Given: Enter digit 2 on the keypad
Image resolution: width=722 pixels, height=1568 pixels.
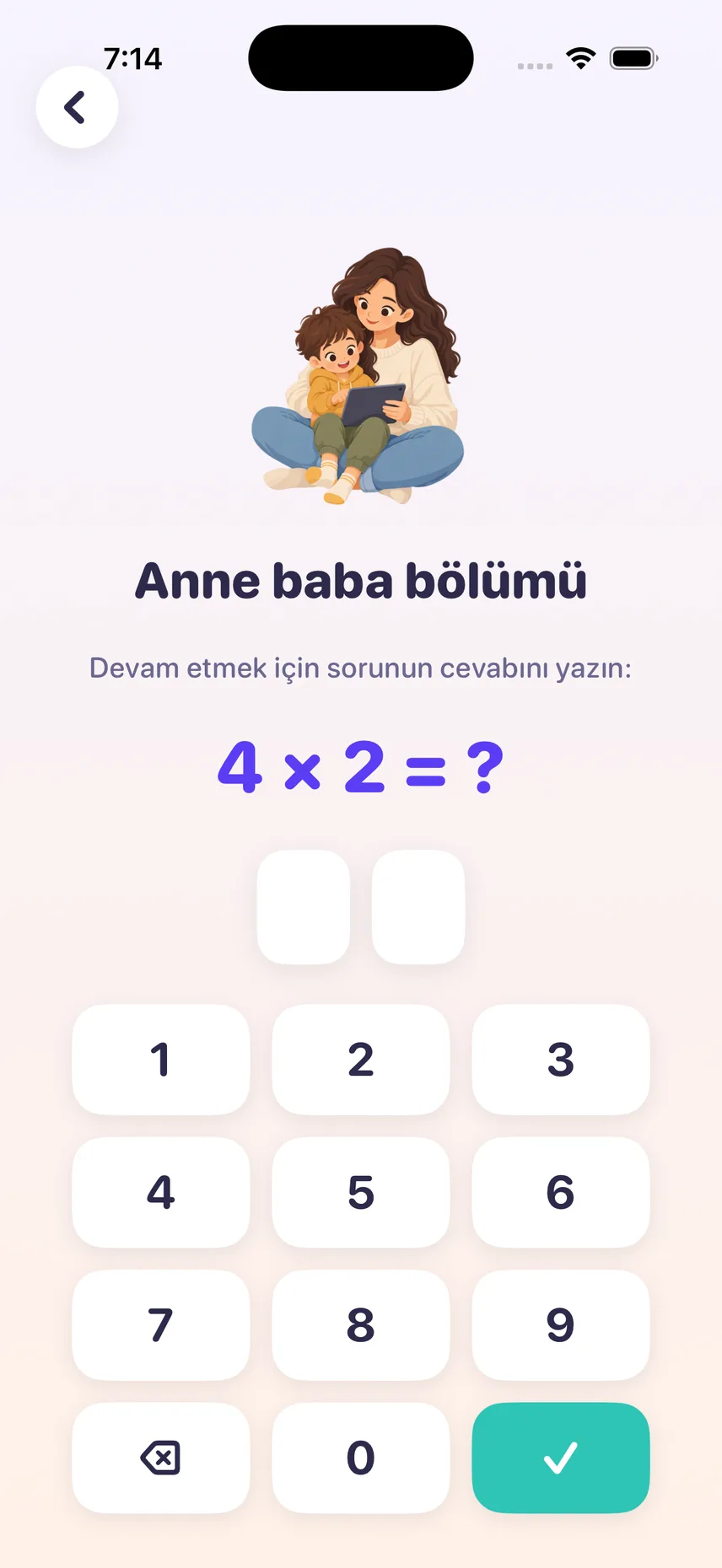Looking at the screenshot, I should click(x=361, y=1060).
